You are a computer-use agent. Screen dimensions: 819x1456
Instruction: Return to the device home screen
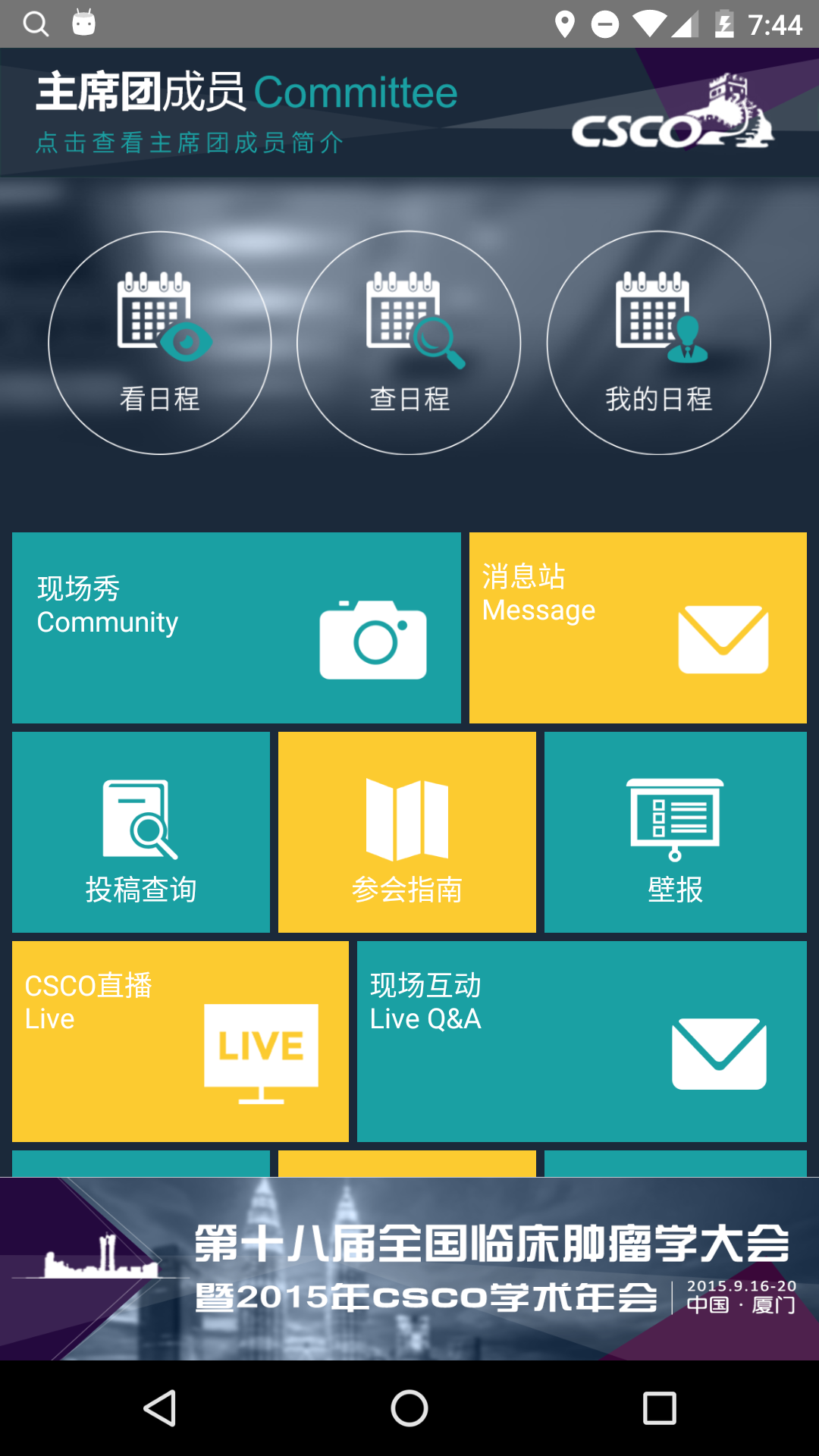coord(409,1408)
